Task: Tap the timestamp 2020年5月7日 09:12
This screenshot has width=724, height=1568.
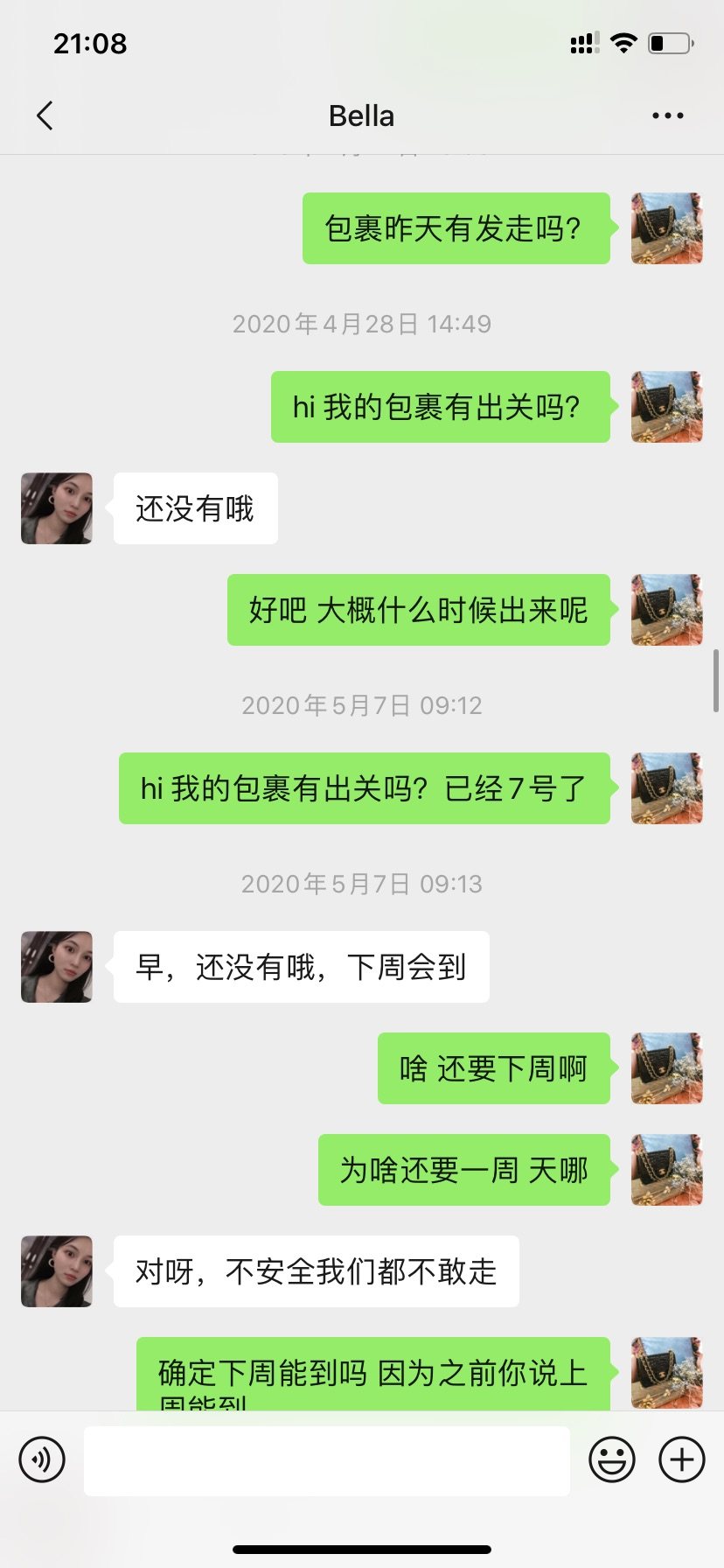Action: point(362,704)
